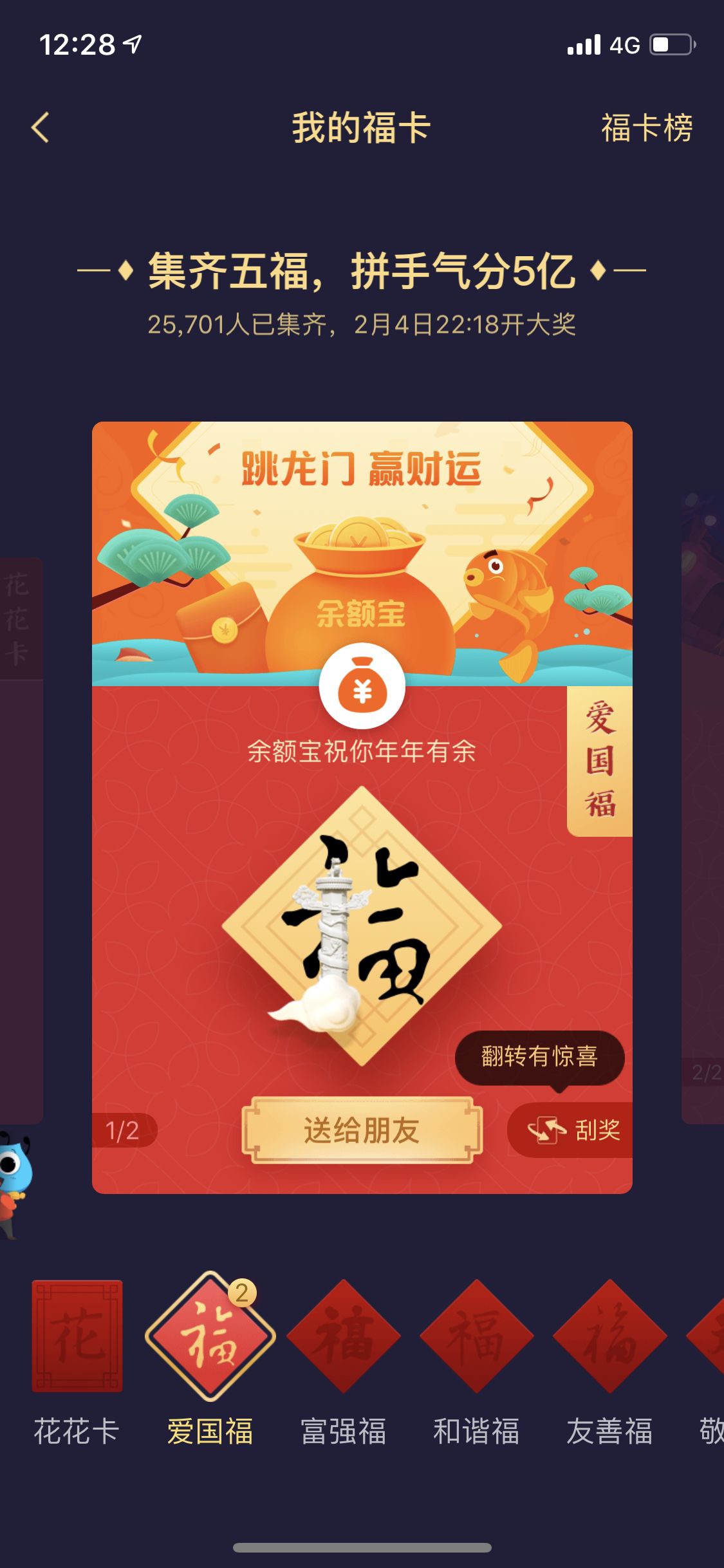The height and width of the screenshot is (1568, 724).
Task: Switch to the 和谐福 card
Action: (476, 1363)
